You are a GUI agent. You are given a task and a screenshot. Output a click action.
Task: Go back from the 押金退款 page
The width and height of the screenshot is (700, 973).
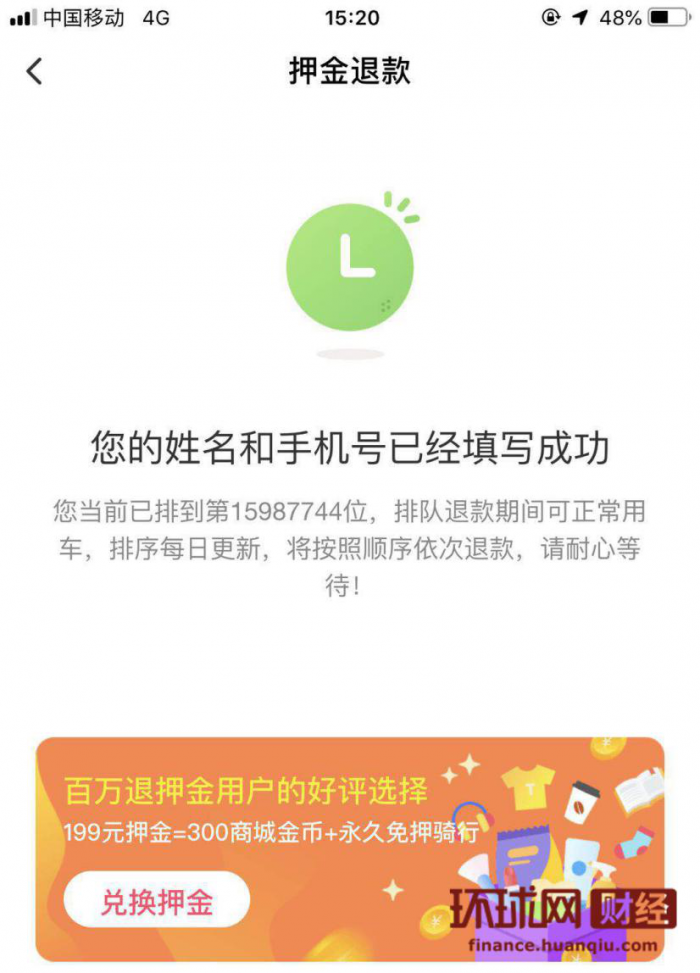[35, 71]
